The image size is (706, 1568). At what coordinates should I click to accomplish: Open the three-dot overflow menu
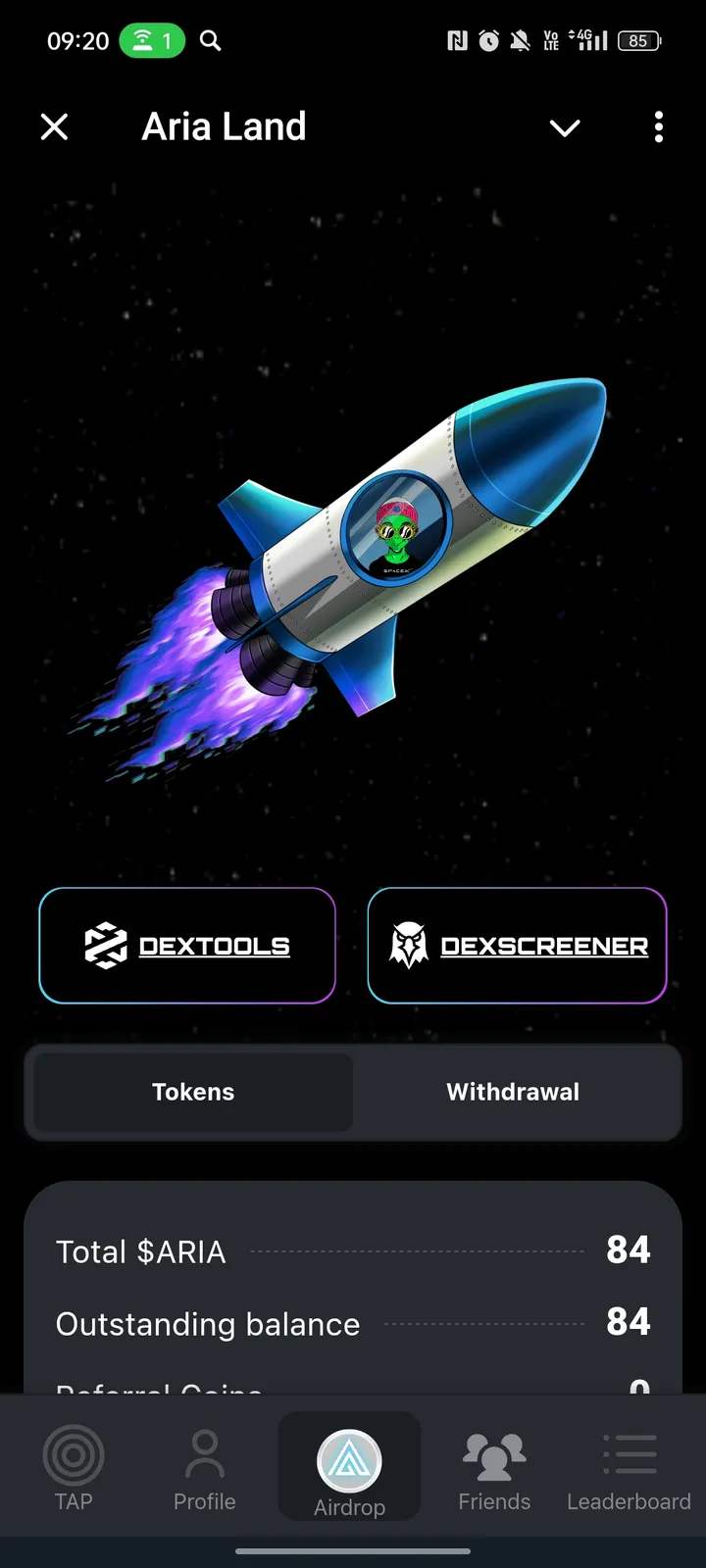click(658, 126)
